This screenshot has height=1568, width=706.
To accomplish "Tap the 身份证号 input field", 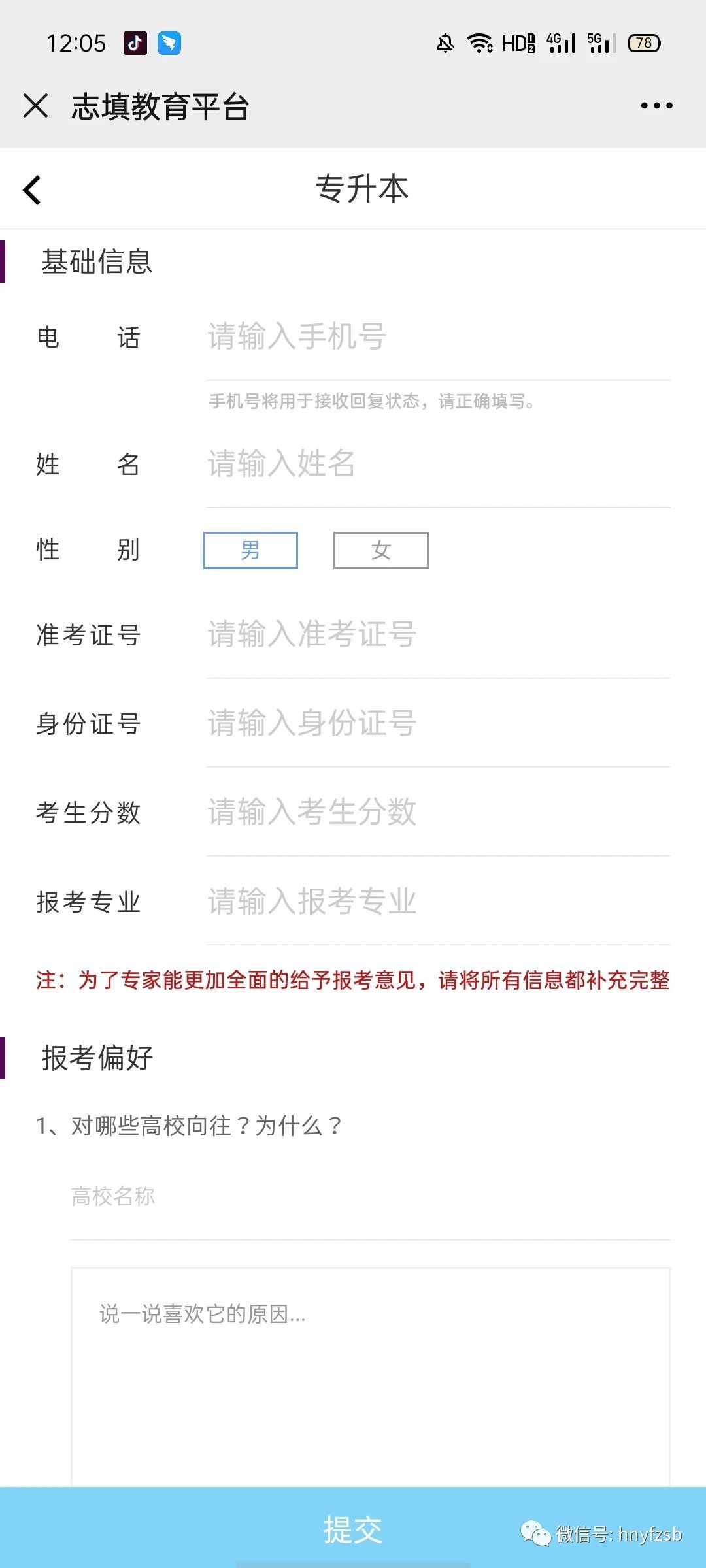I will pos(439,724).
